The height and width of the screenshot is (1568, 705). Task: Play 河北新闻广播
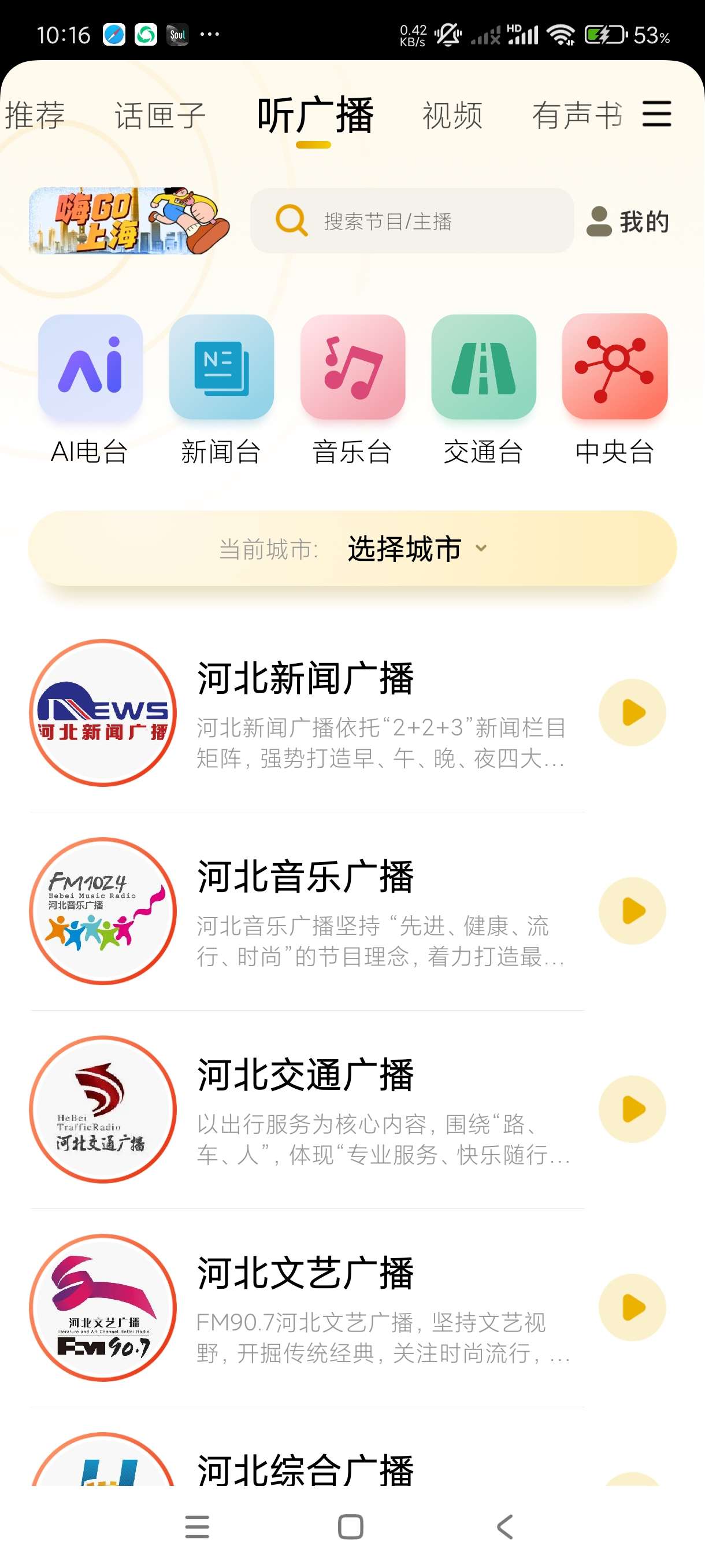(x=632, y=712)
